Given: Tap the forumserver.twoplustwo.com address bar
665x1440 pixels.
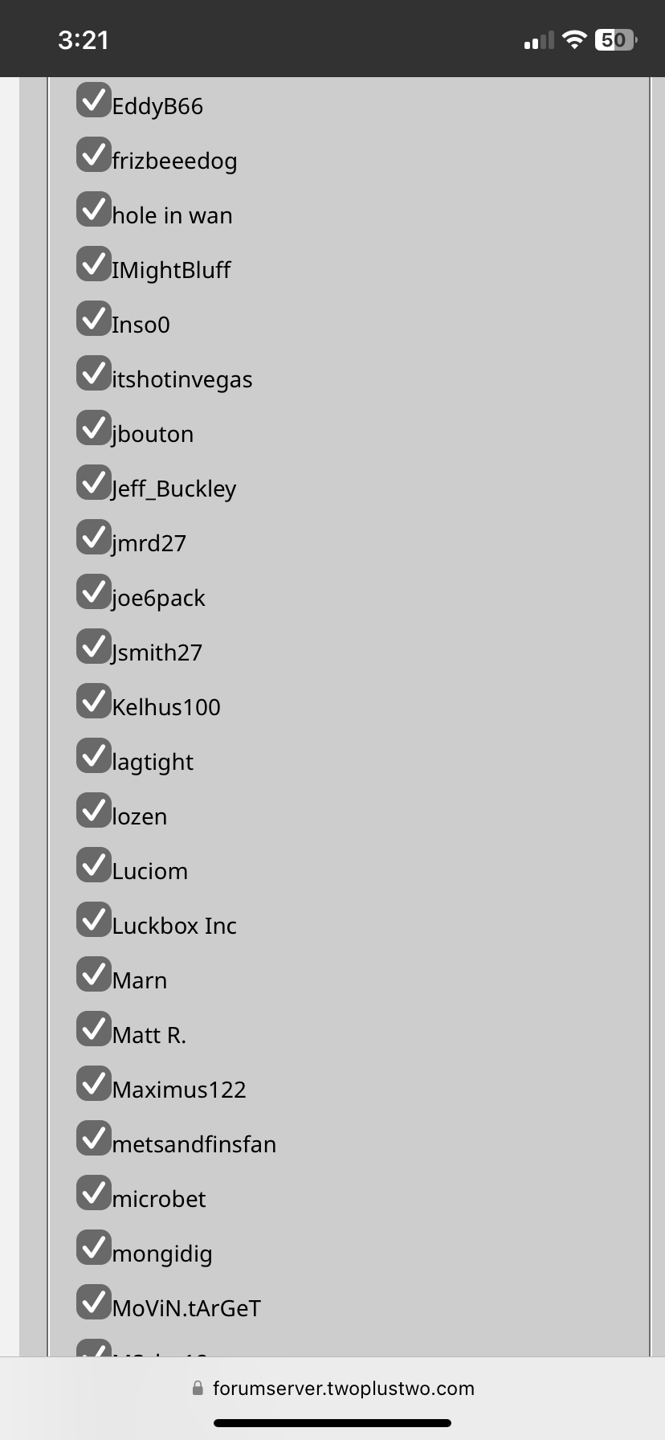Looking at the screenshot, I should pyautogui.click(x=332, y=1388).
